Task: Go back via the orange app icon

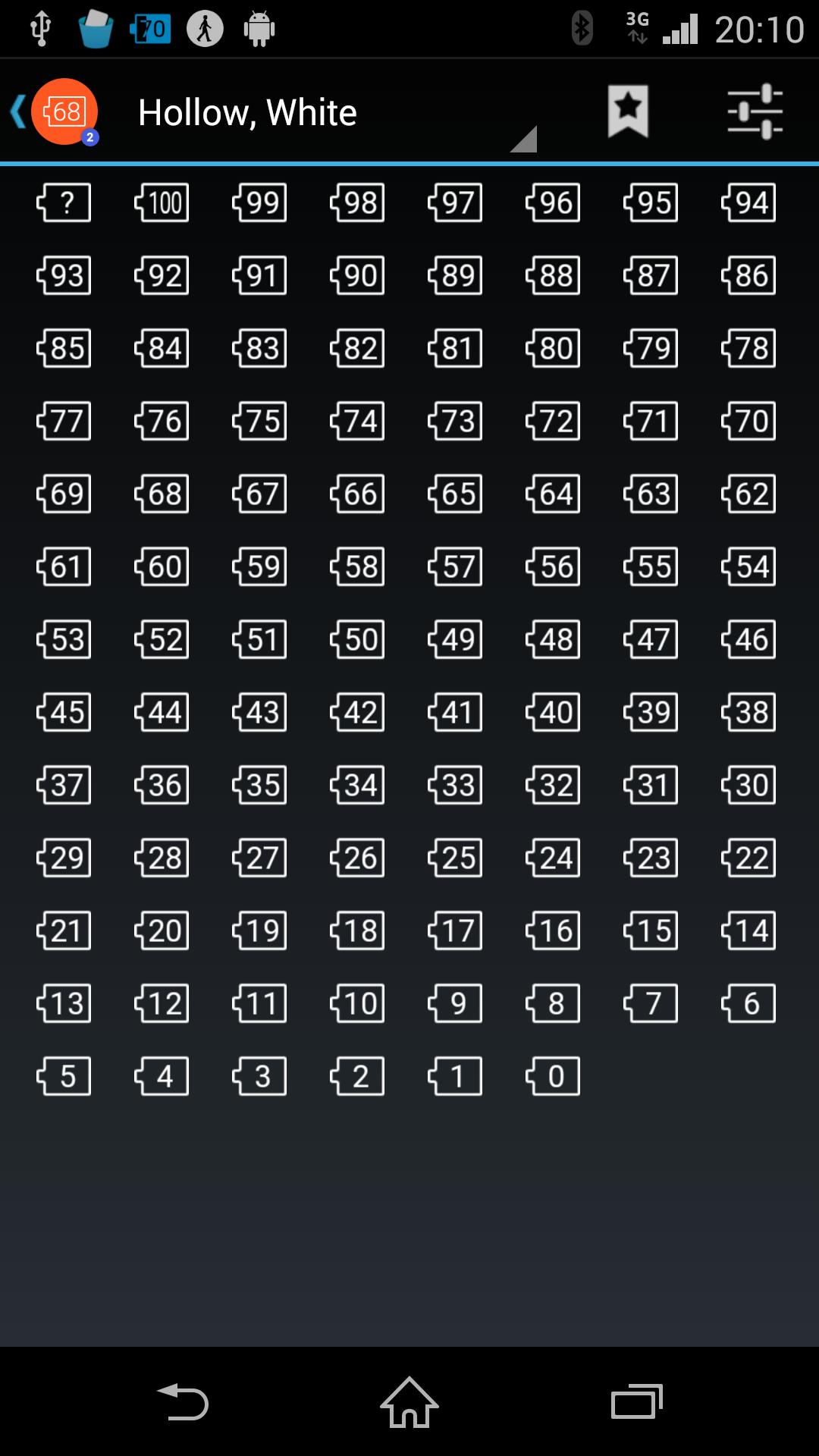Action: 64,112
